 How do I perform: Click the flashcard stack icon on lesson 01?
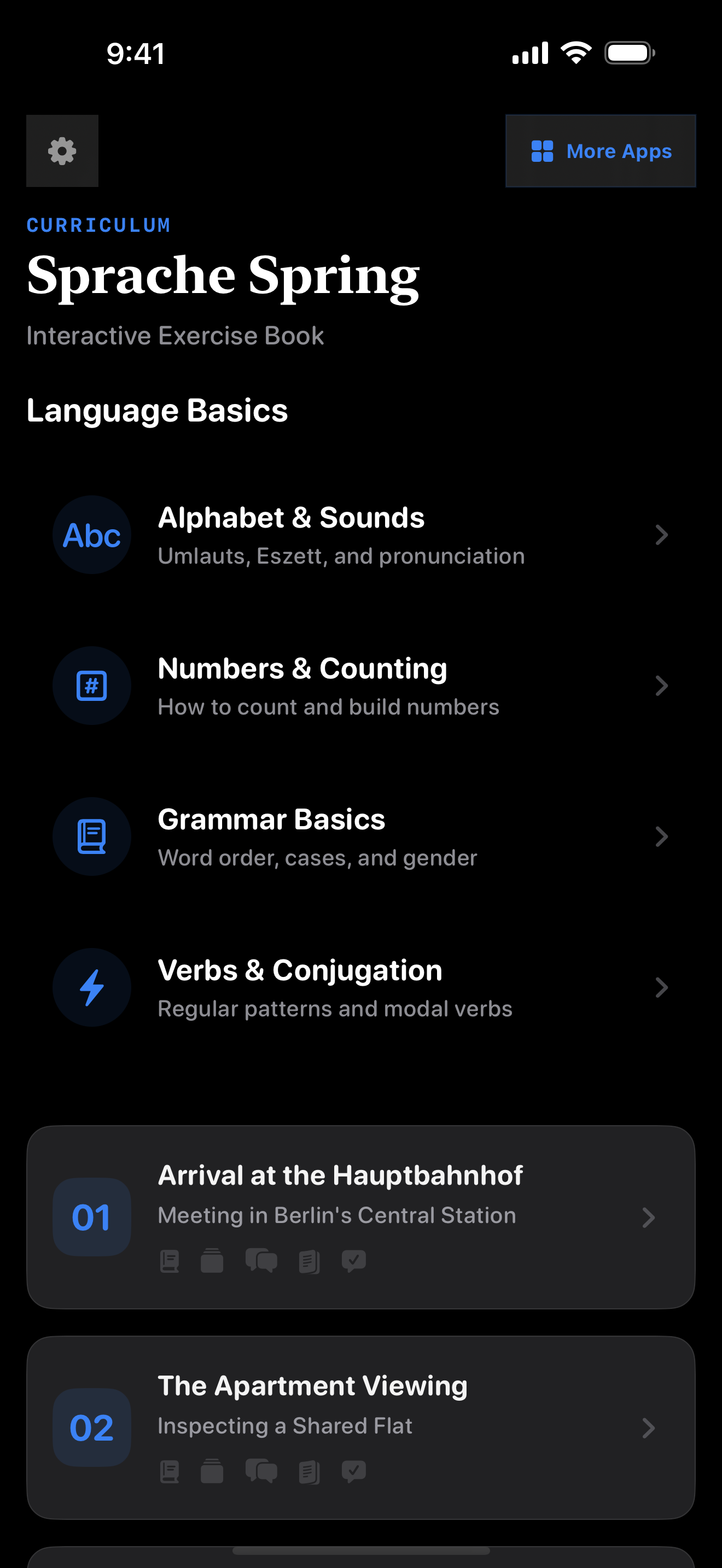pos(211,1261)
